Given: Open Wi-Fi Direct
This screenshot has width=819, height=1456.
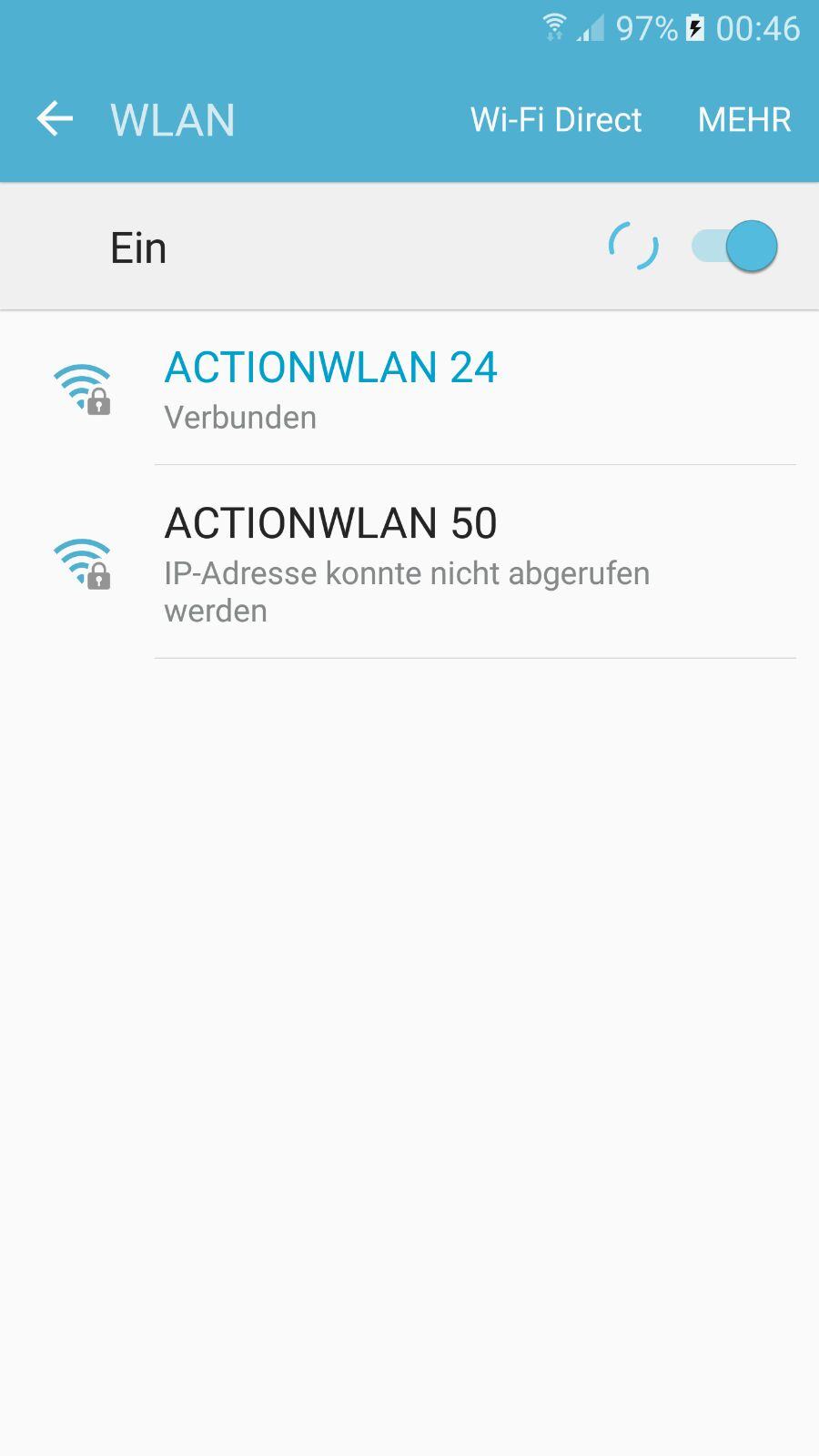Looking at the screenshot, I should (x=556, y=119).
